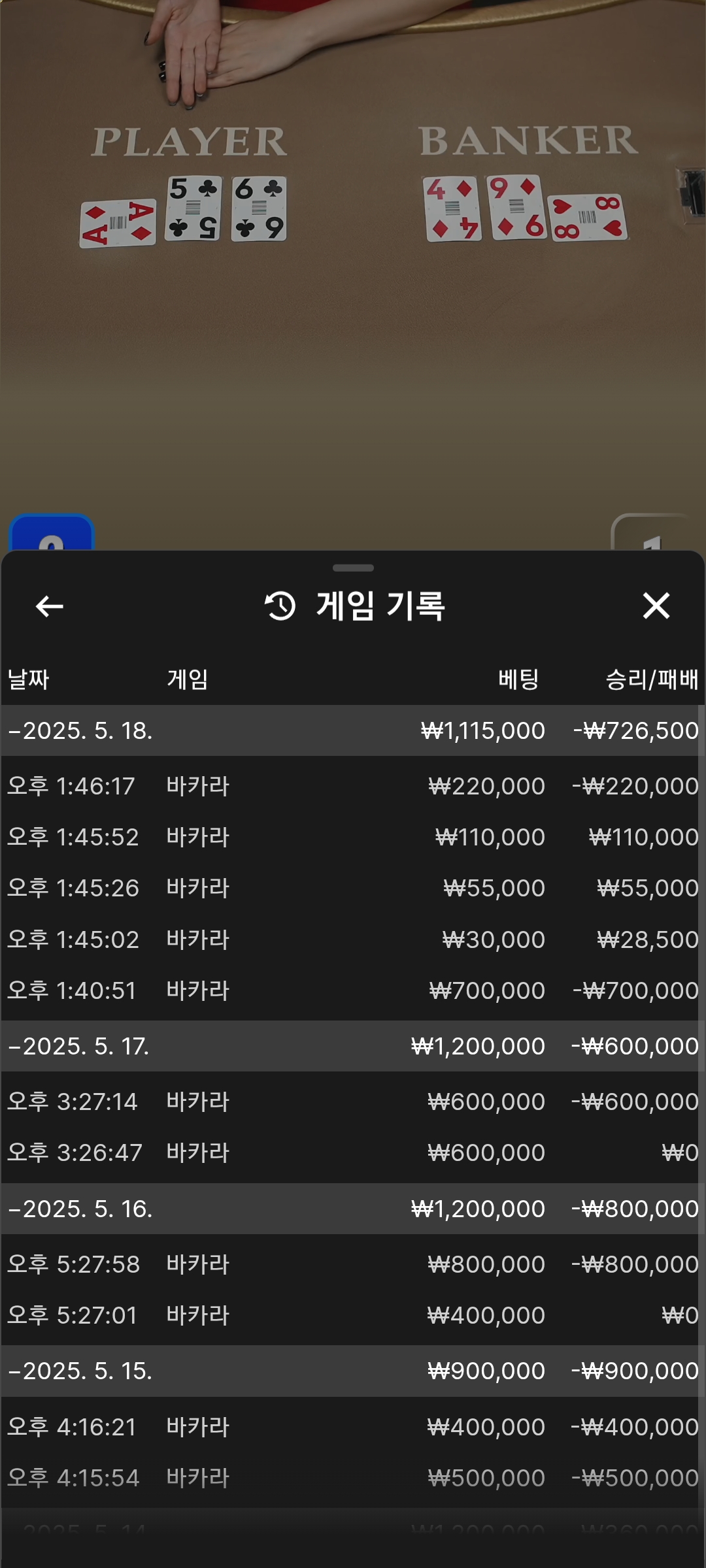This screenshot has height=1568, width=706.
Task: Open the 오후 3:26:47 바카라 record
Action: (x=353, y=1152)
